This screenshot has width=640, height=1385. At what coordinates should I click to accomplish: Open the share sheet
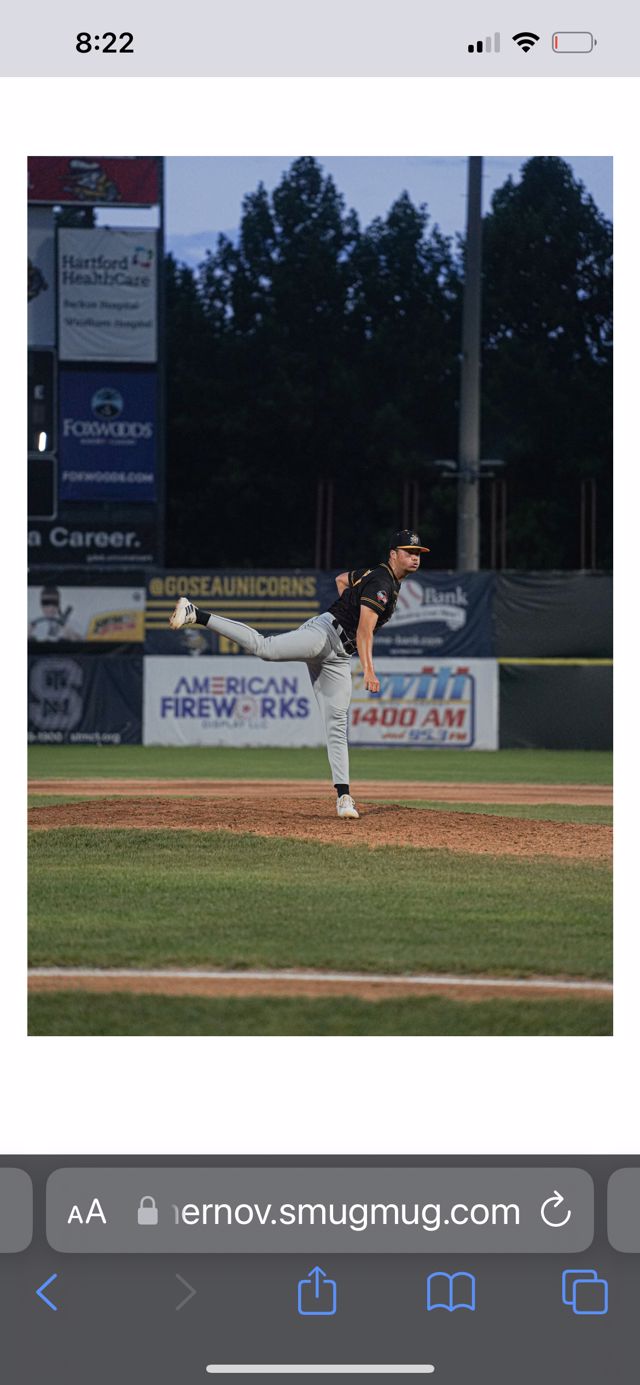pyautogui.click(x=317, y=1290)
